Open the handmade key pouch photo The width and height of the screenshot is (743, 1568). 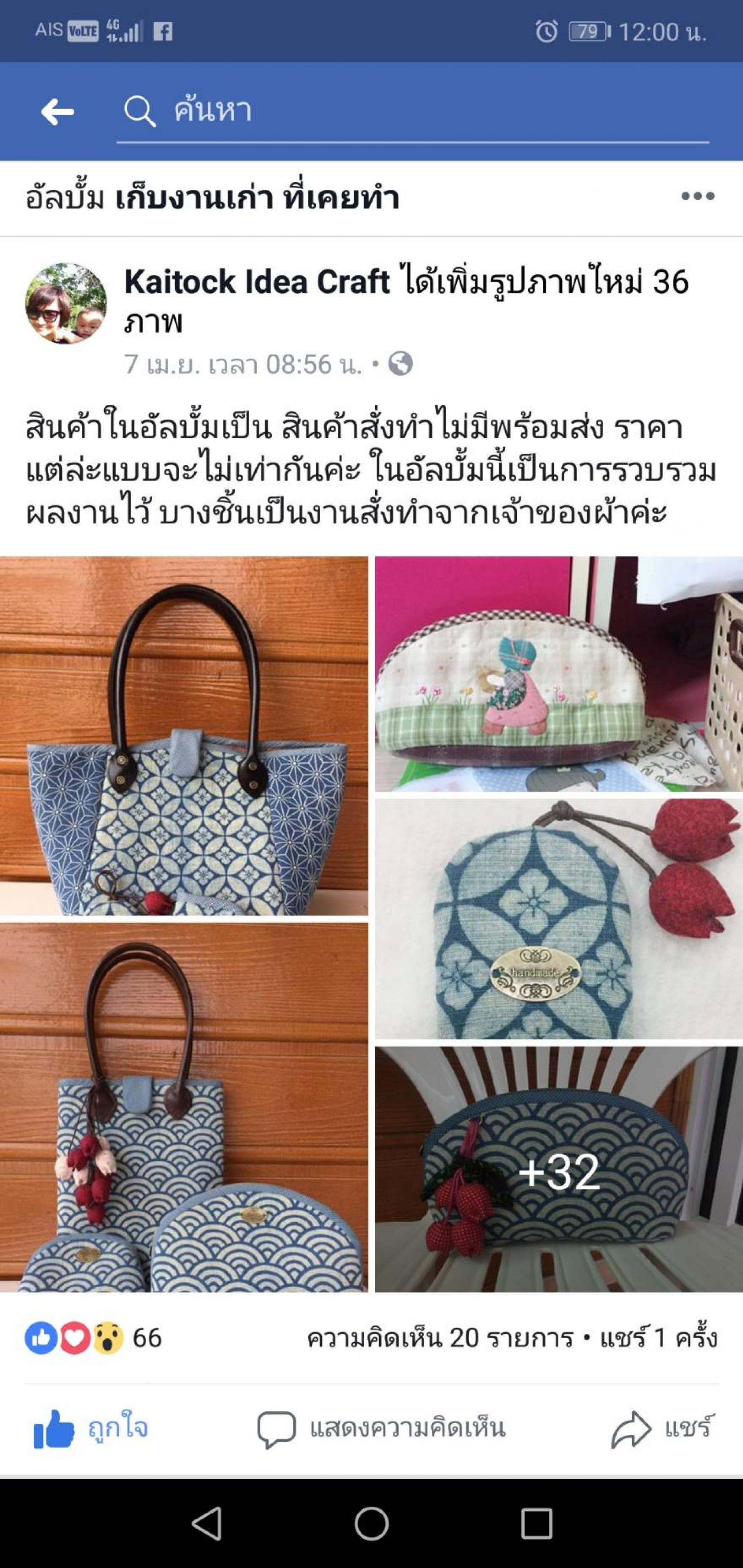coord(558,919)
